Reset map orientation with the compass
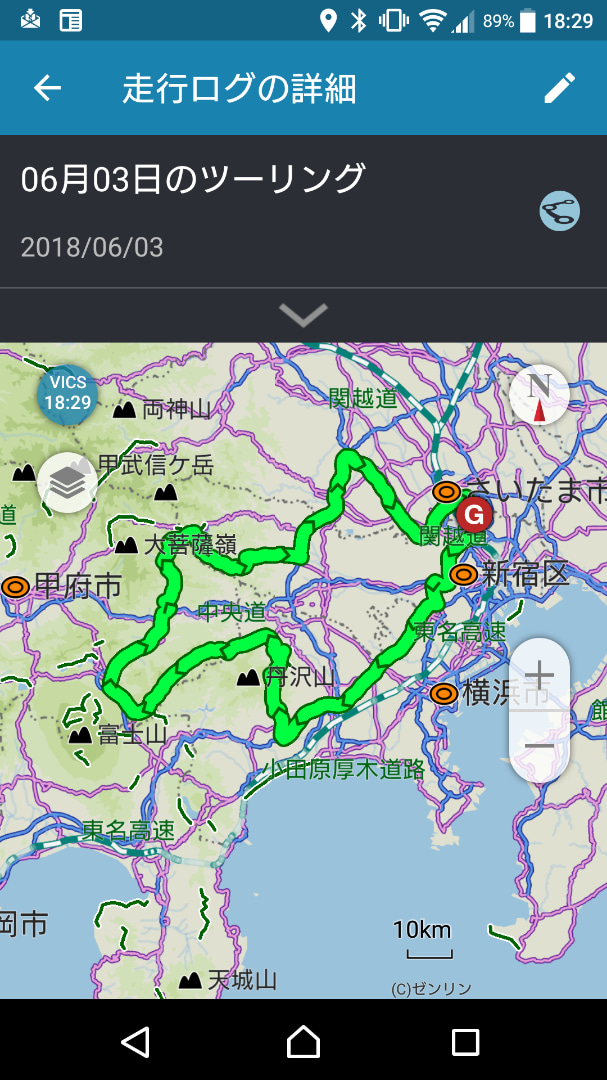Image resolution: width=607 pixels, height=1080 pixels. pos(539,395)
